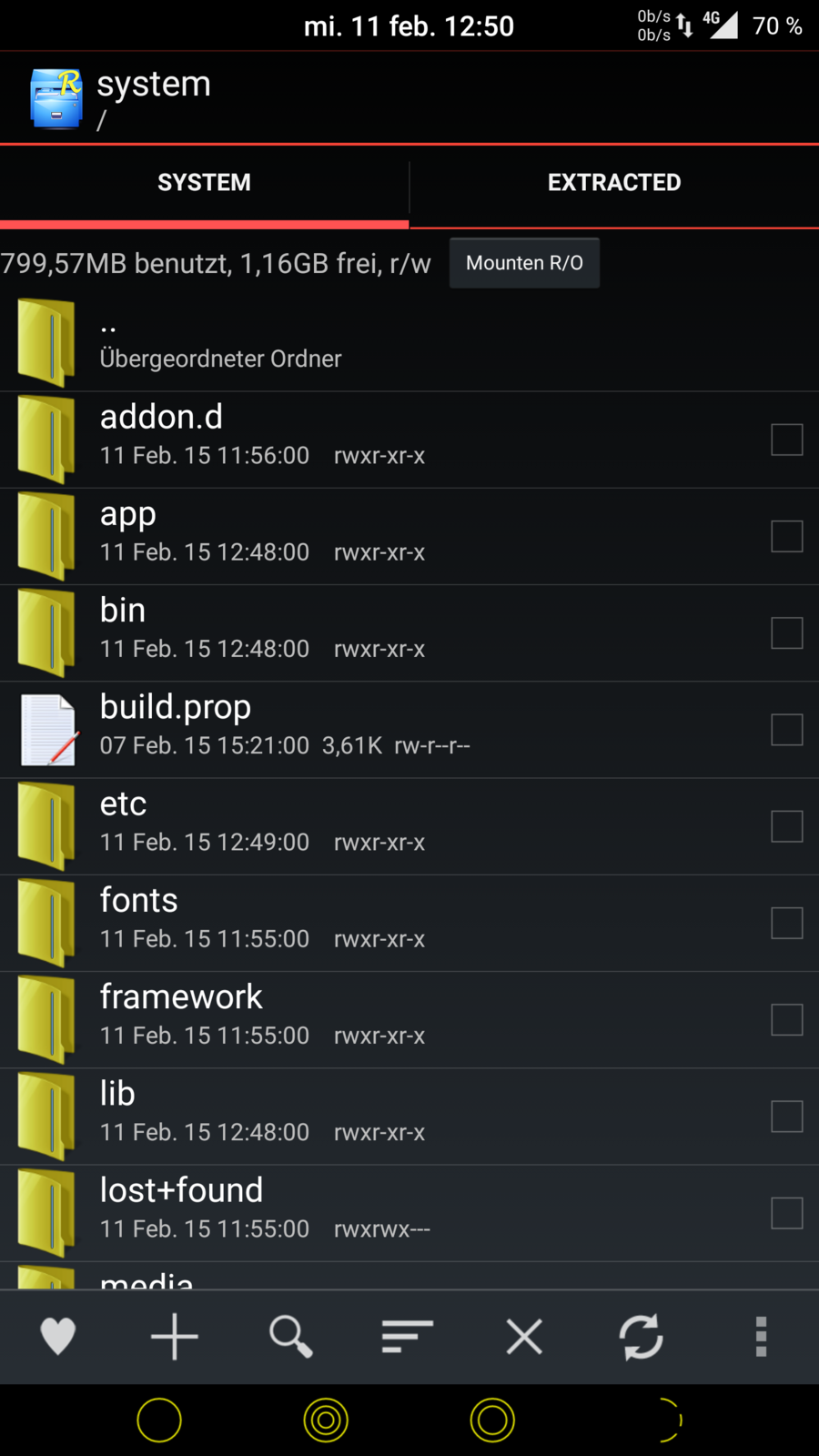Open the sort options icon

click(x=408, y=1337)
